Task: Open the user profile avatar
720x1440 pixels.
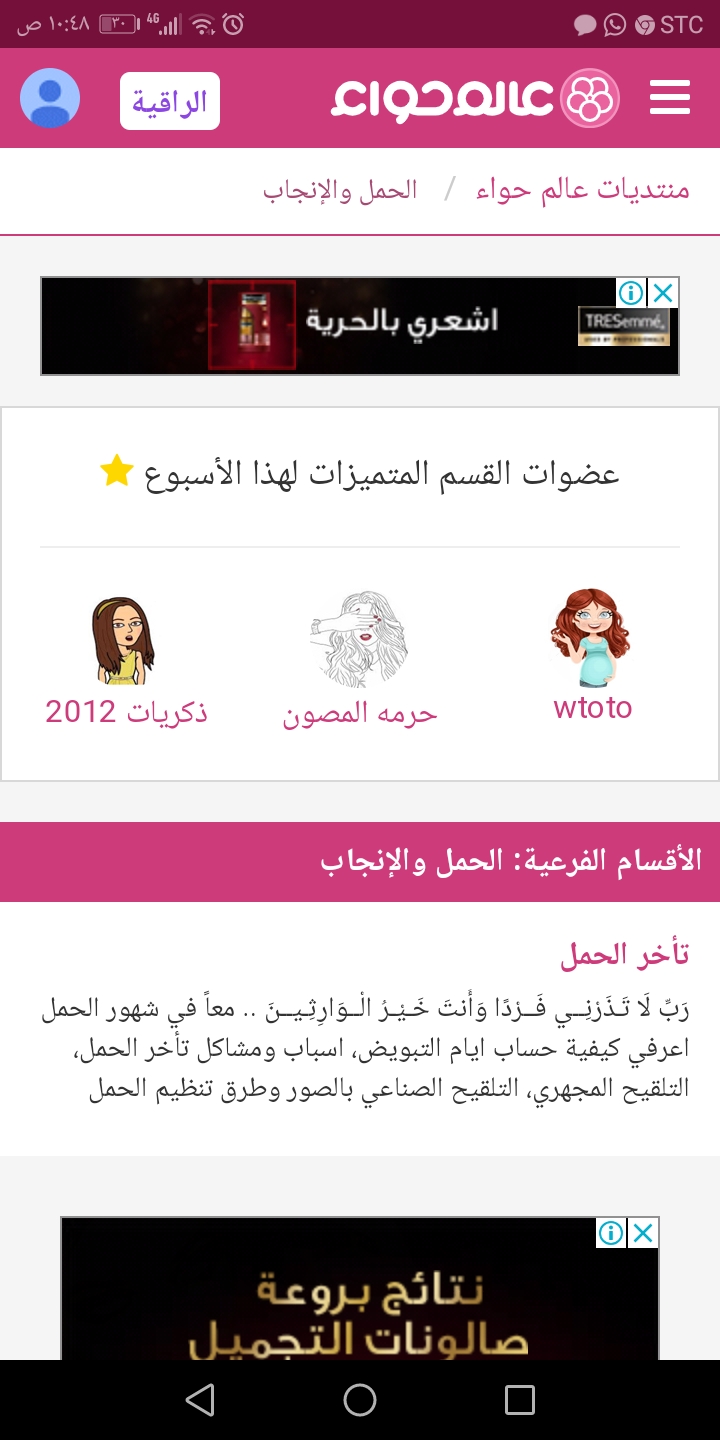Action: [50, 98]
